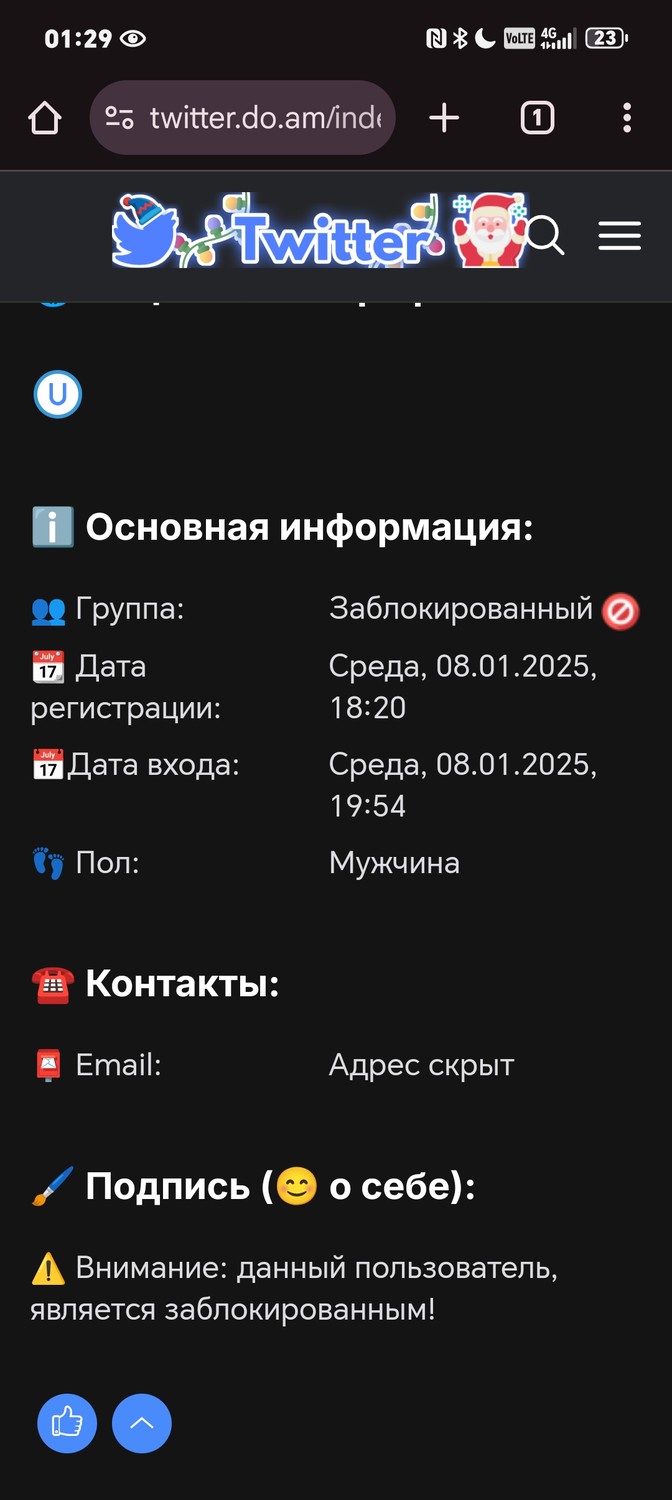Open the site hamburger menu

click(620, 236)
